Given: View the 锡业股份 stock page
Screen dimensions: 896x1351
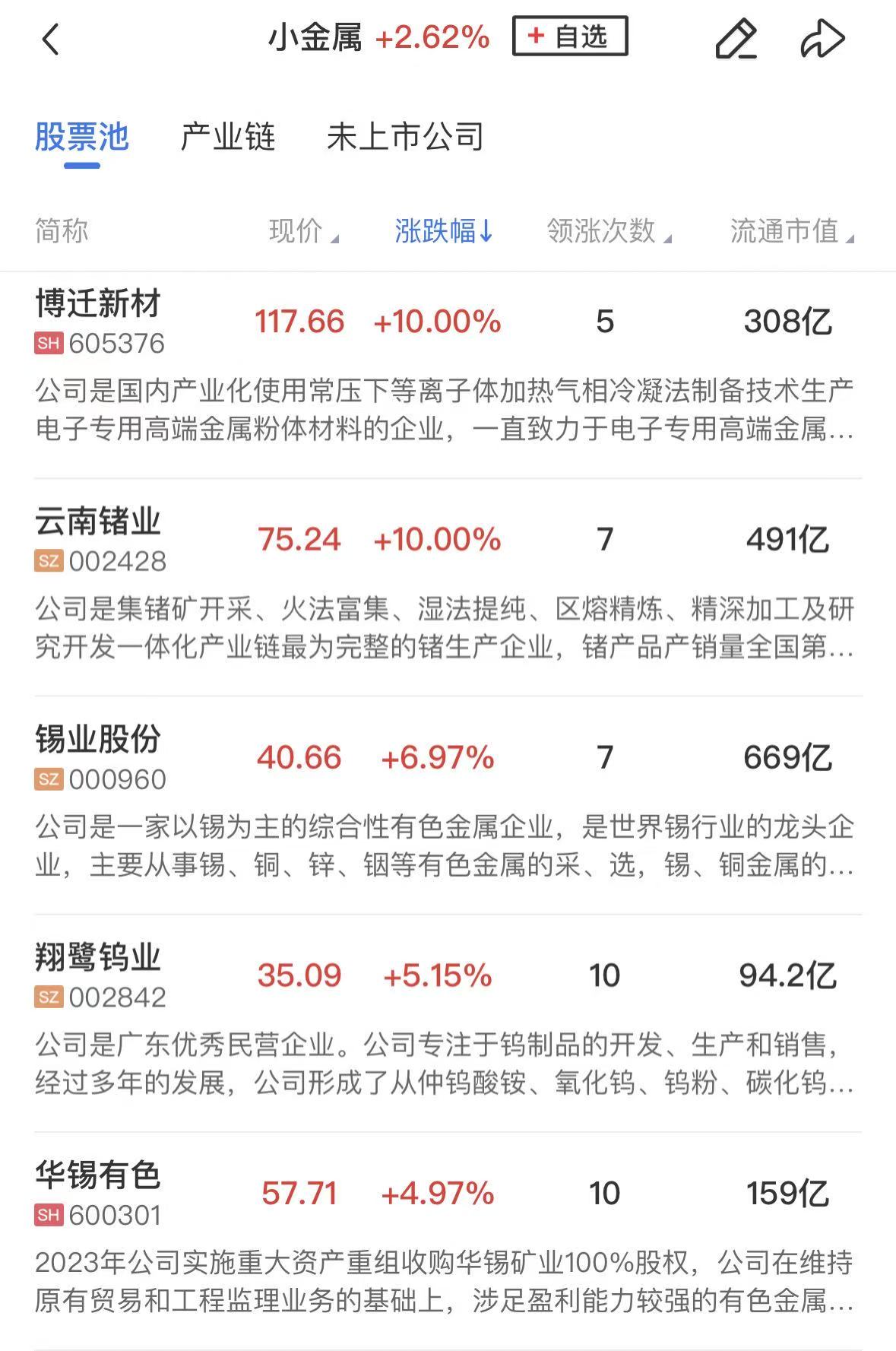Looking at the screenshot, I should 99,740.
